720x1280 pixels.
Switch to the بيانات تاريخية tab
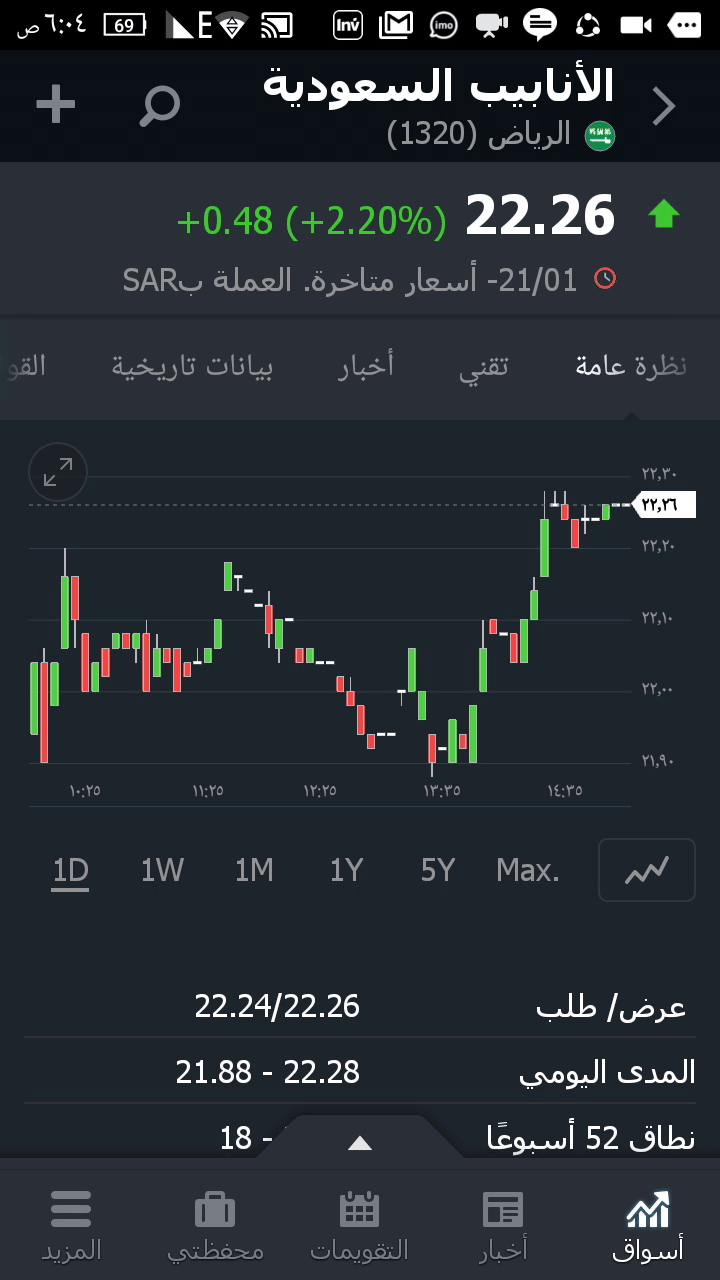192,367
